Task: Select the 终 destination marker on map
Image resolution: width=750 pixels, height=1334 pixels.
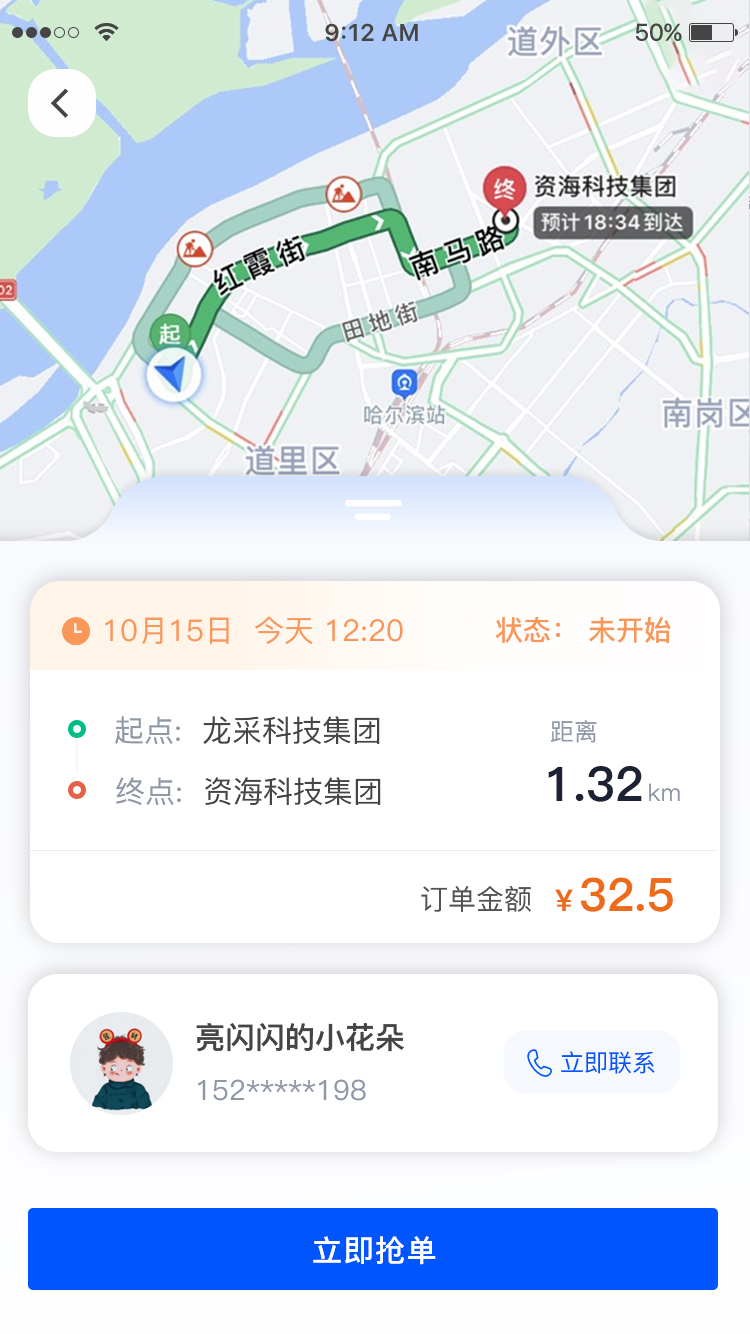Action: tap(504, 189)
